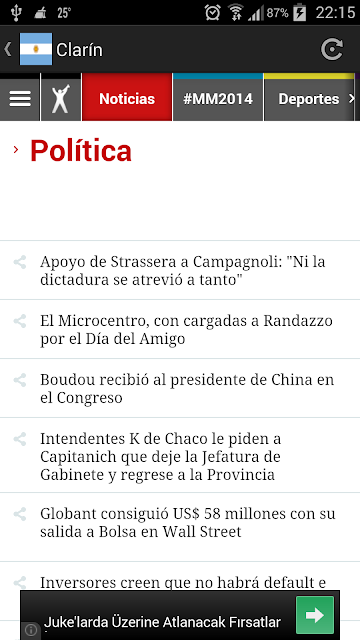The height and width of the screenshot is (640, 360).
Task: Refresh the Clarín page
Action: 331,49
